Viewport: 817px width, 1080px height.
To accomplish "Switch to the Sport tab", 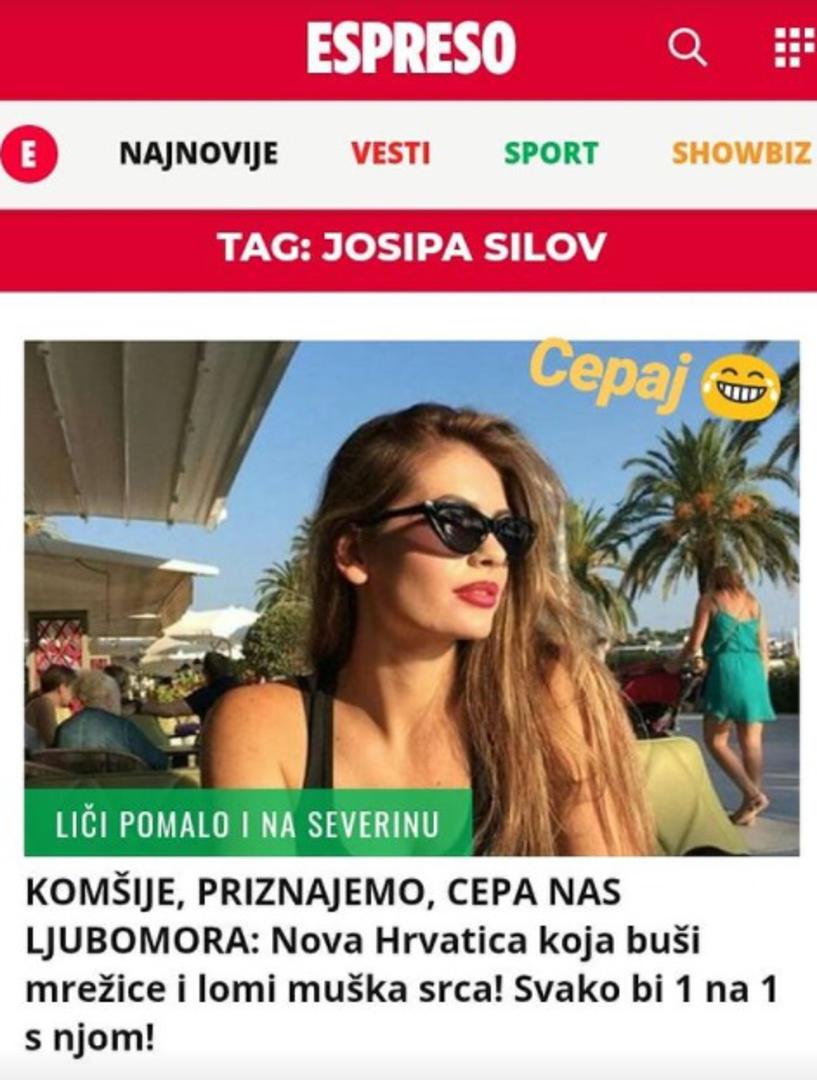I will click(551, 154).
